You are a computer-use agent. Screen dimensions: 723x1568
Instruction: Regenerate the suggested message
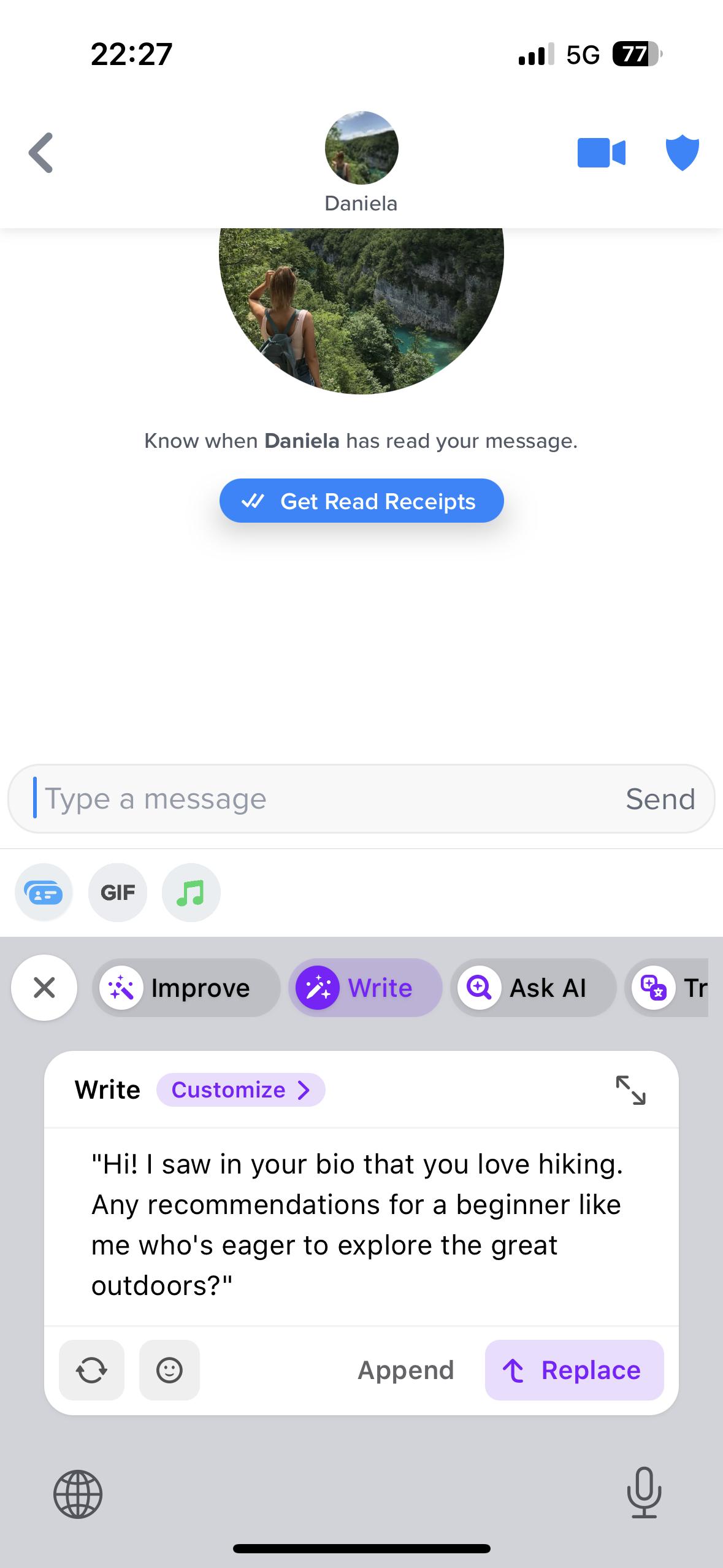91,1370
